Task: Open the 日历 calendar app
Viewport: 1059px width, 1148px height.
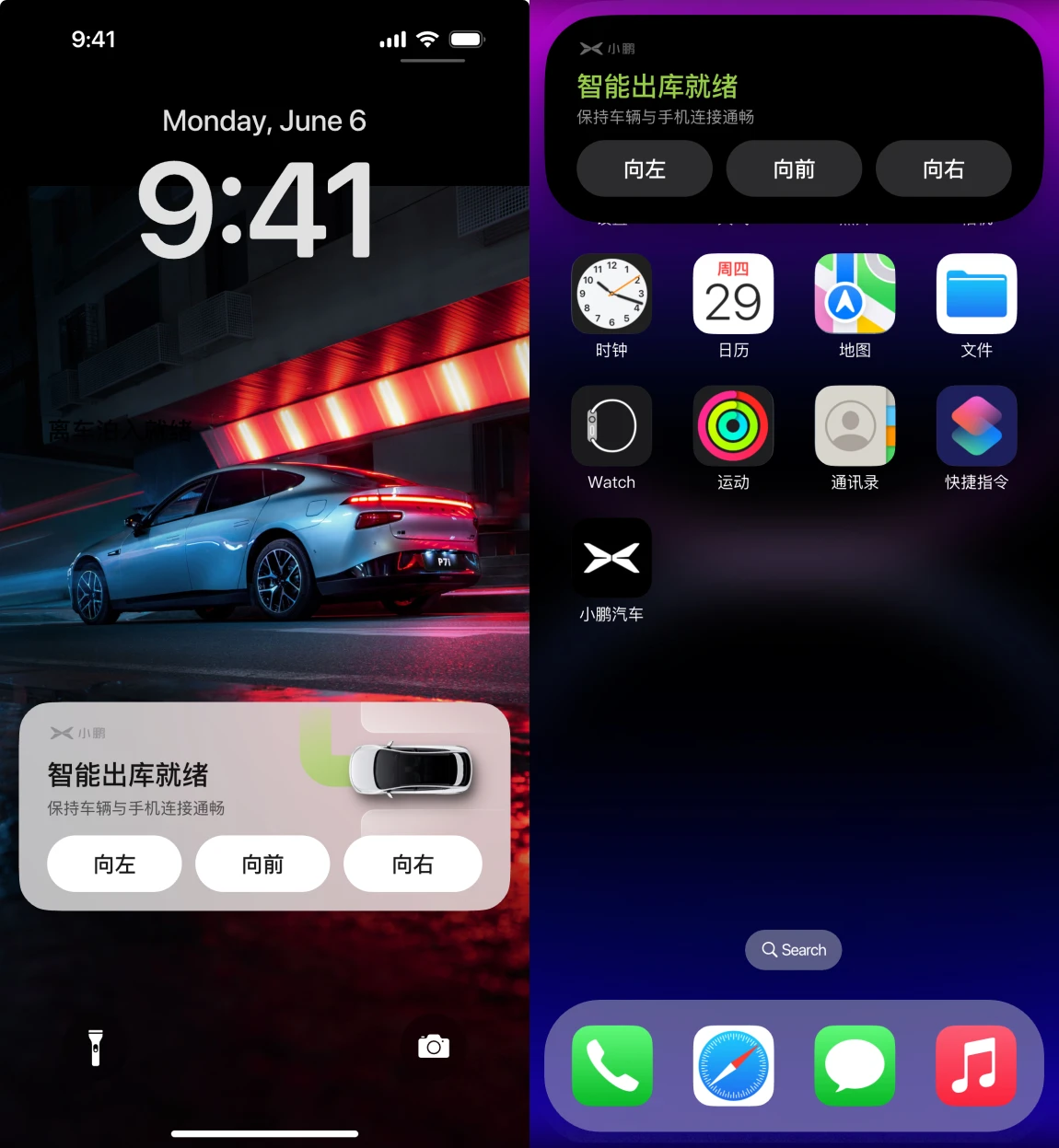Action: [x=733, y=294]
